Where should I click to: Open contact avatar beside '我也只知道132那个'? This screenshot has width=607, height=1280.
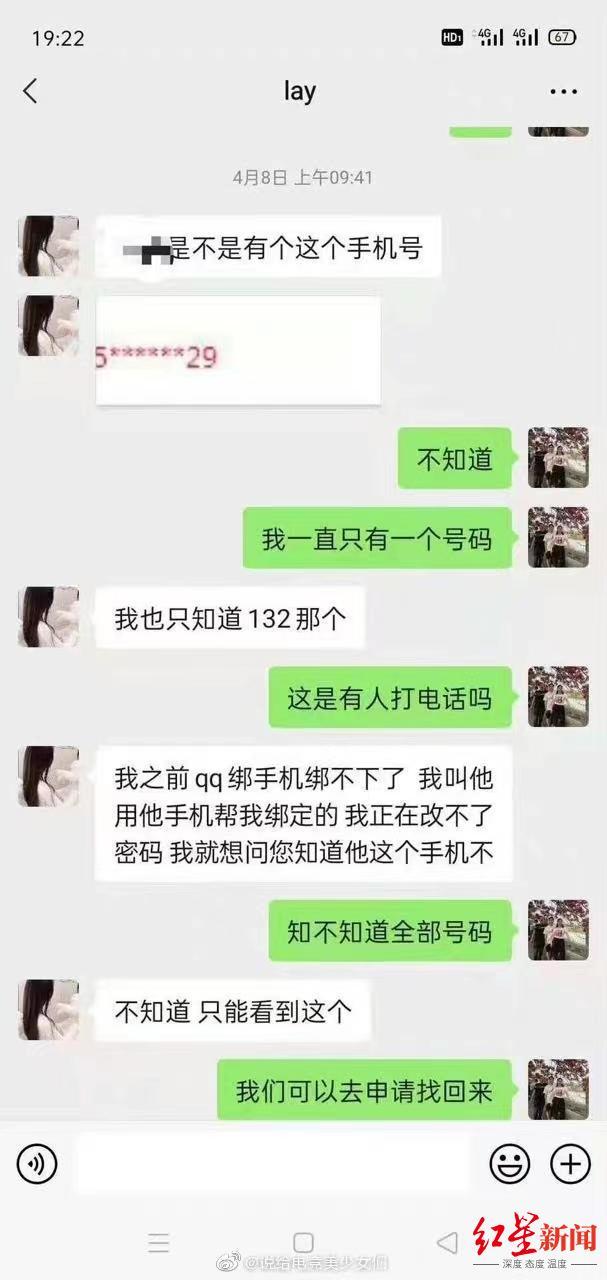[48, 617]
